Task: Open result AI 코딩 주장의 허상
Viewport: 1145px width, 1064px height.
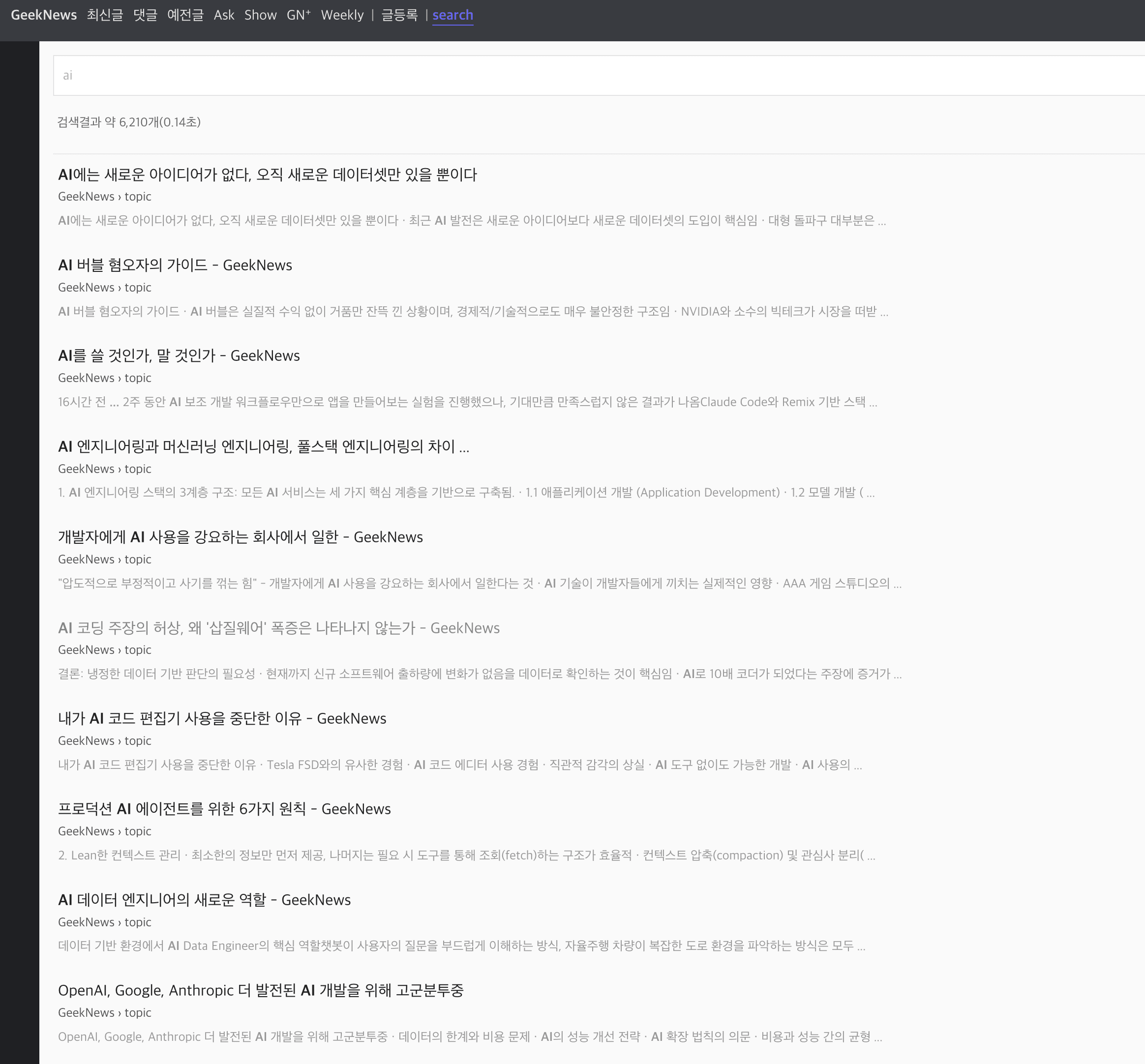Action: pos(279,627)
